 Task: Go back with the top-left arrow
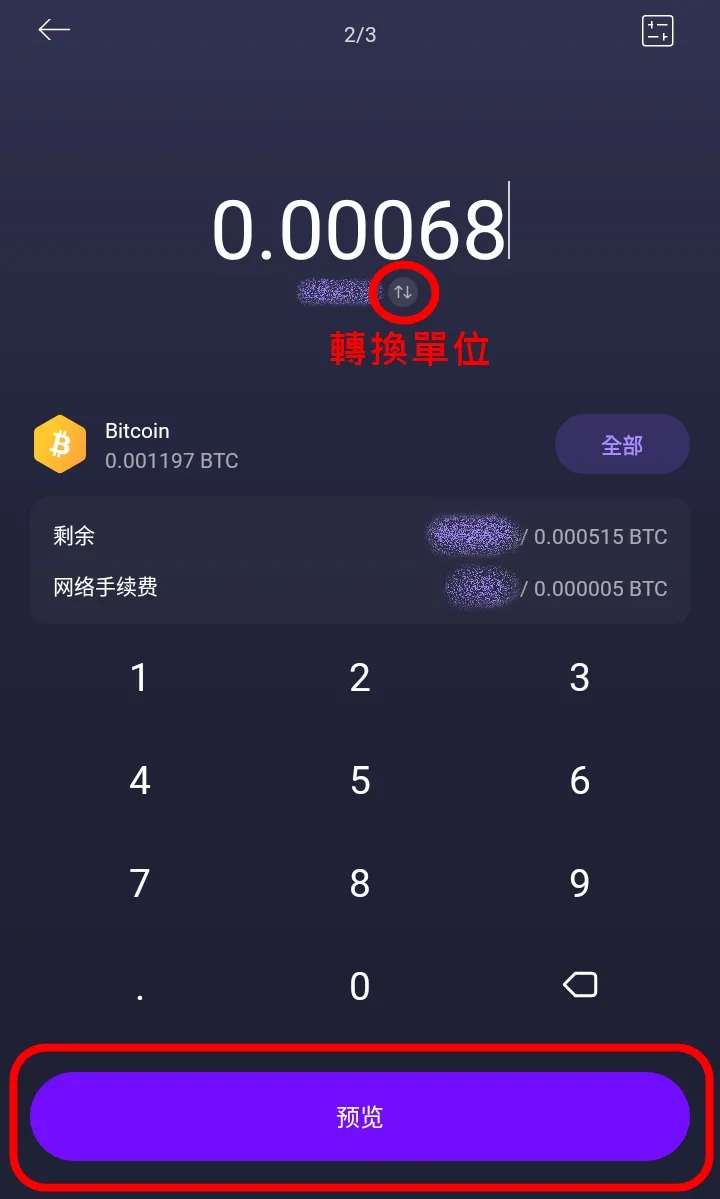click(54, 30)
